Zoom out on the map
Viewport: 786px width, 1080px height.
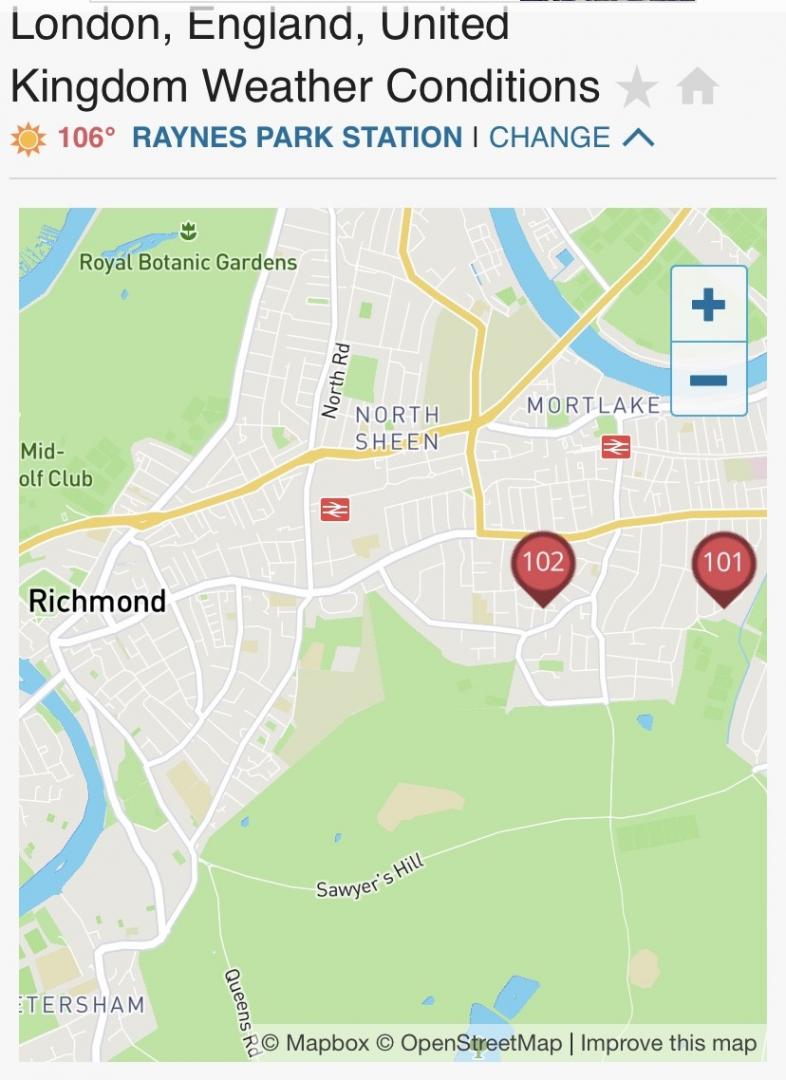coord(708,379)
